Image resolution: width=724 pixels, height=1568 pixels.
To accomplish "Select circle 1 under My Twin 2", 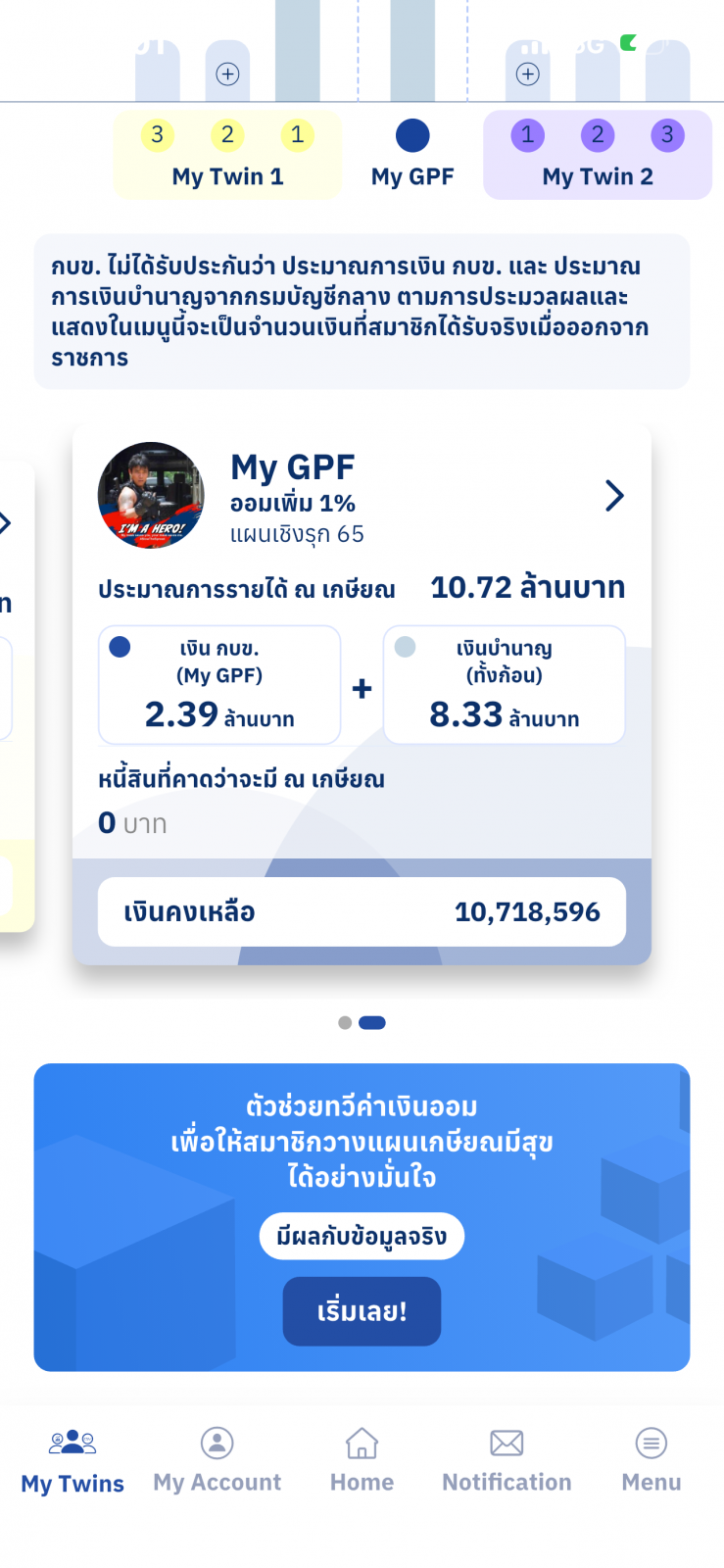I will pyautogui.click(x=527, y=135).
